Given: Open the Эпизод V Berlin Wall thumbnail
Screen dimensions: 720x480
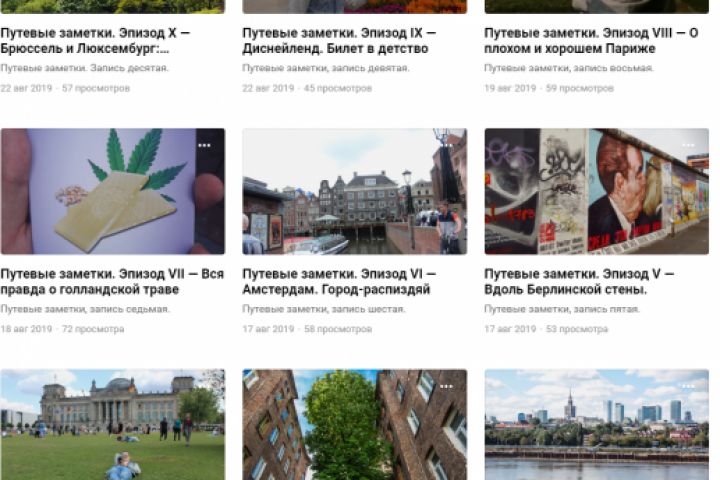Looking at the screenshot, I should (x=596, y=191).
